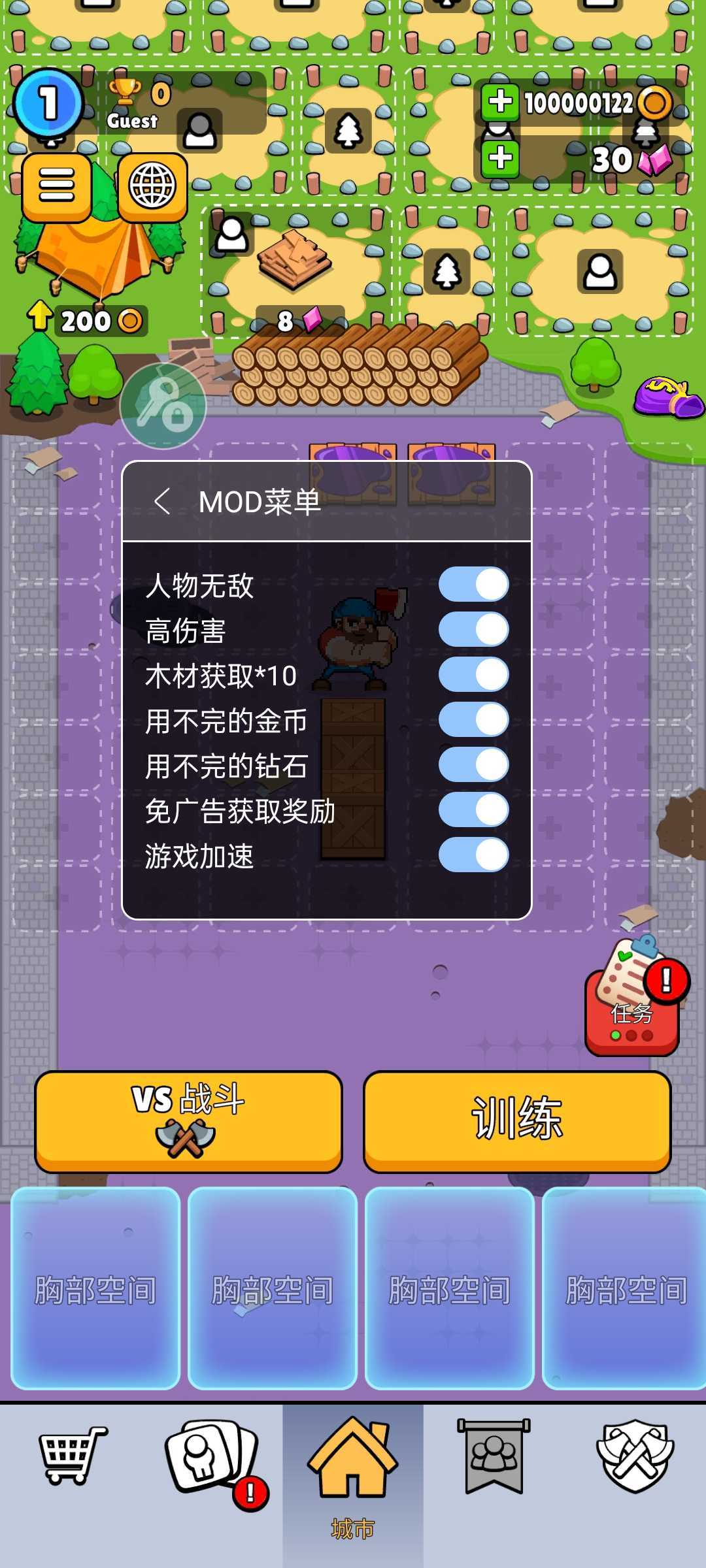Disable the 高伤害 switch

[x=473, y=630]
